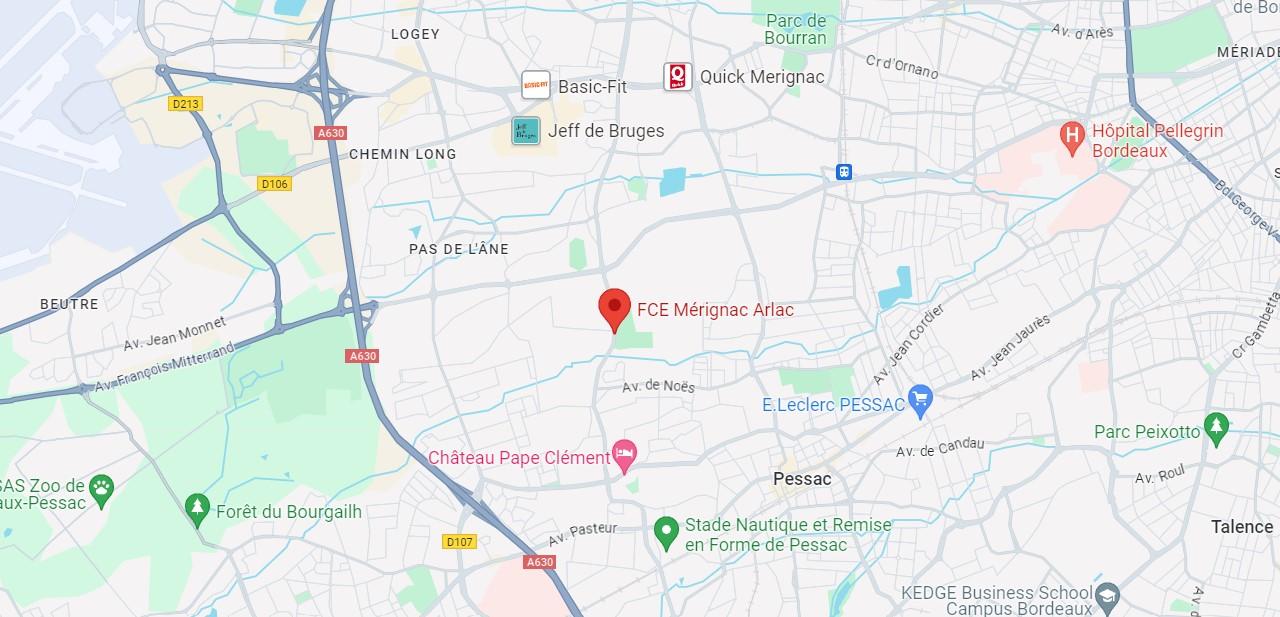
Task: Open the Zoo de Bordeaux-Pessac marker
Action: [x=101, y=489]
